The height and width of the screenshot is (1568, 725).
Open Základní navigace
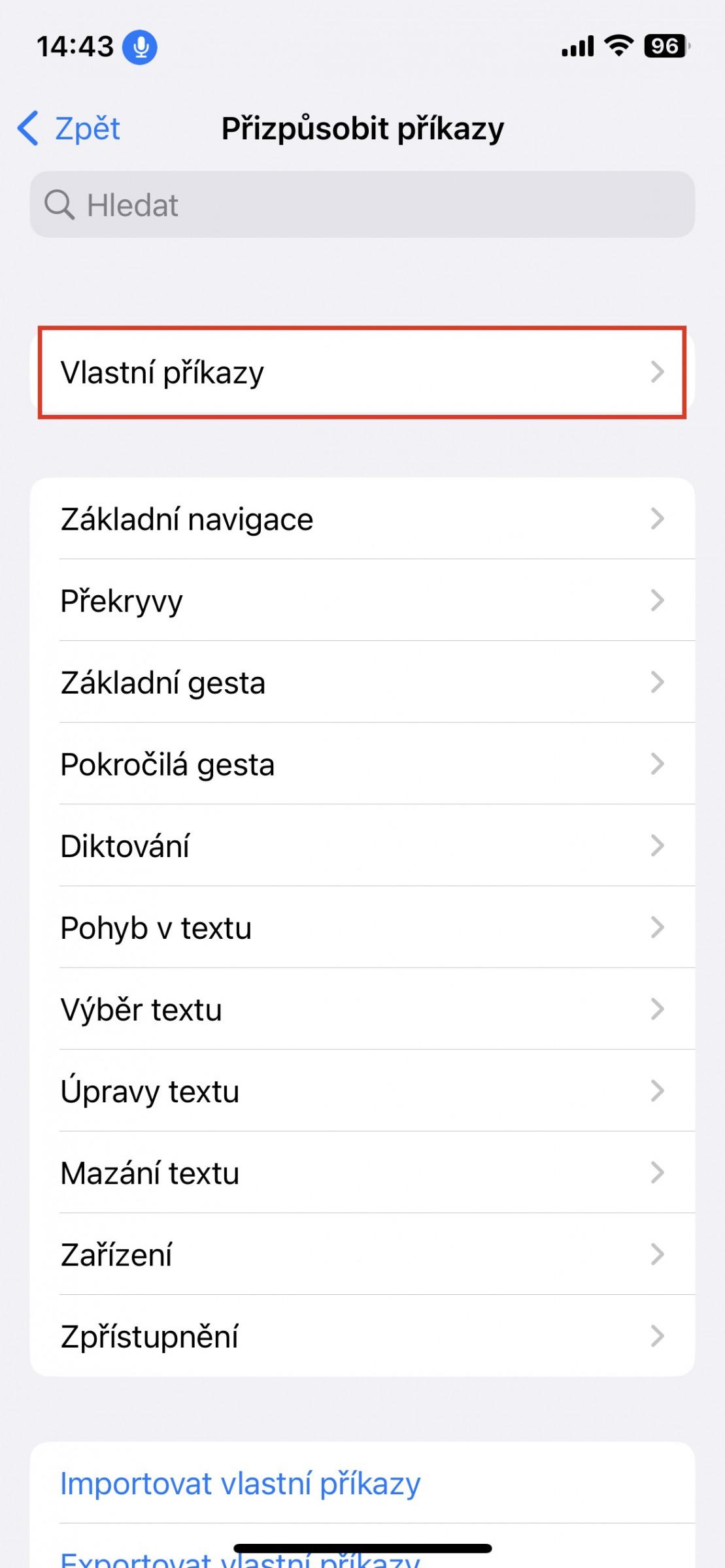point(362,519)
